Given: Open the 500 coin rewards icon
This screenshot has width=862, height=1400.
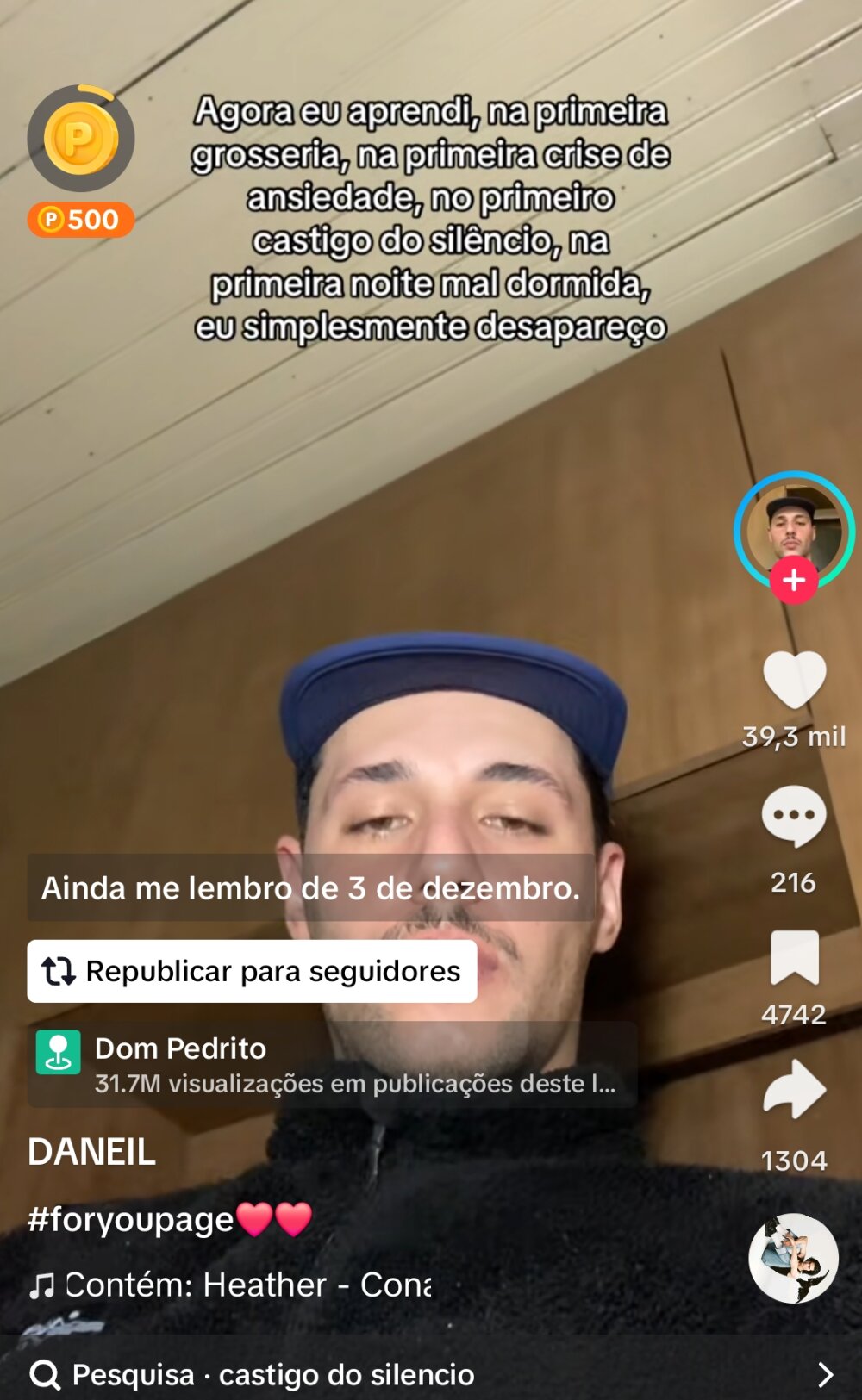Looking at the screenshot, I should tap(80, 159).
